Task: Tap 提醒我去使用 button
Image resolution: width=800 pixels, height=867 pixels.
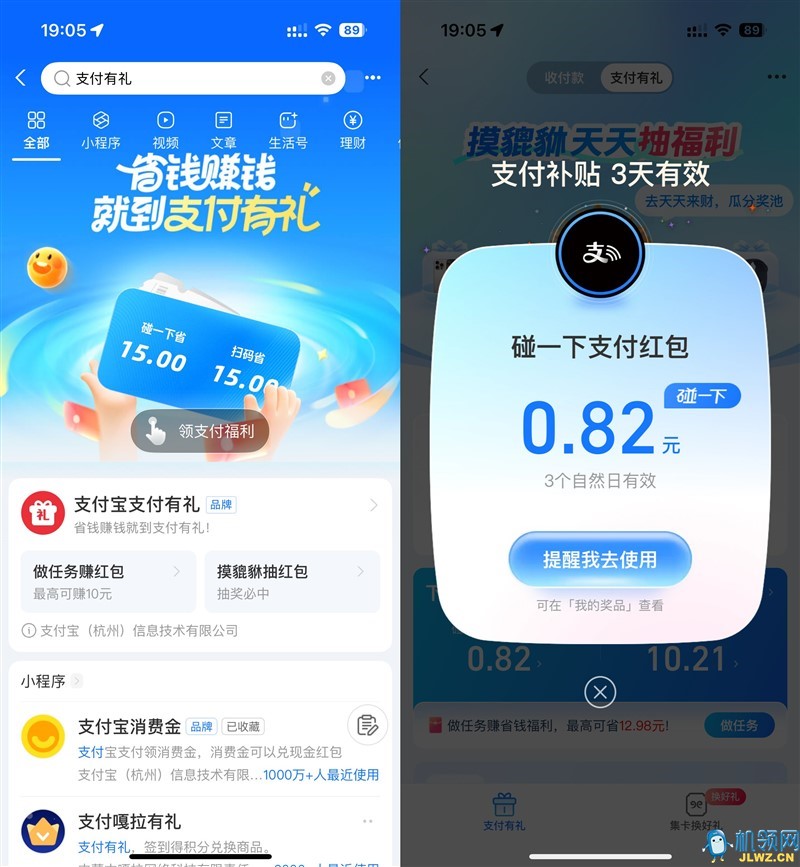Action: tap(599, 559)
